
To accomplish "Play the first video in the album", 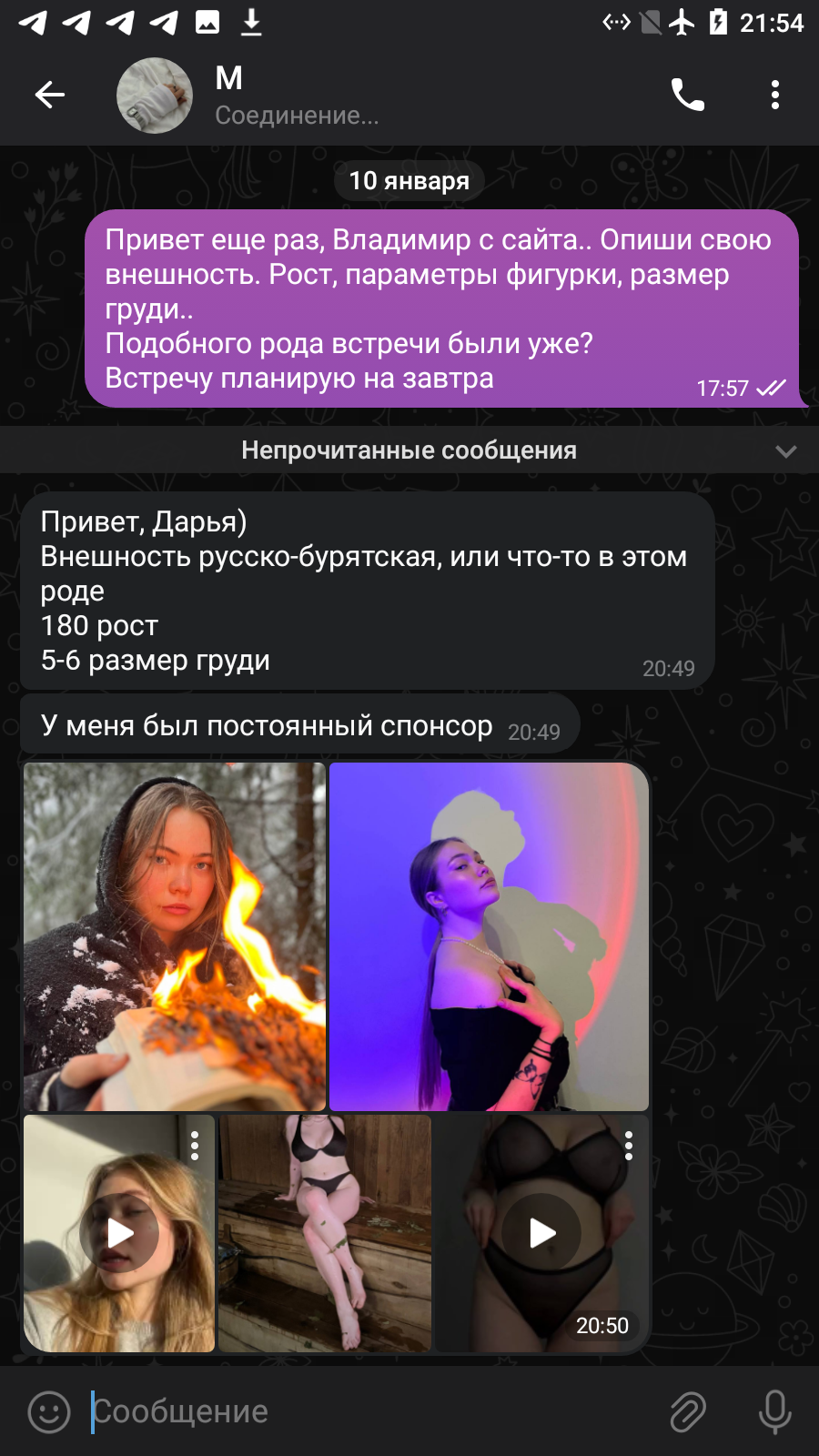I will [x=119, y=1233].
